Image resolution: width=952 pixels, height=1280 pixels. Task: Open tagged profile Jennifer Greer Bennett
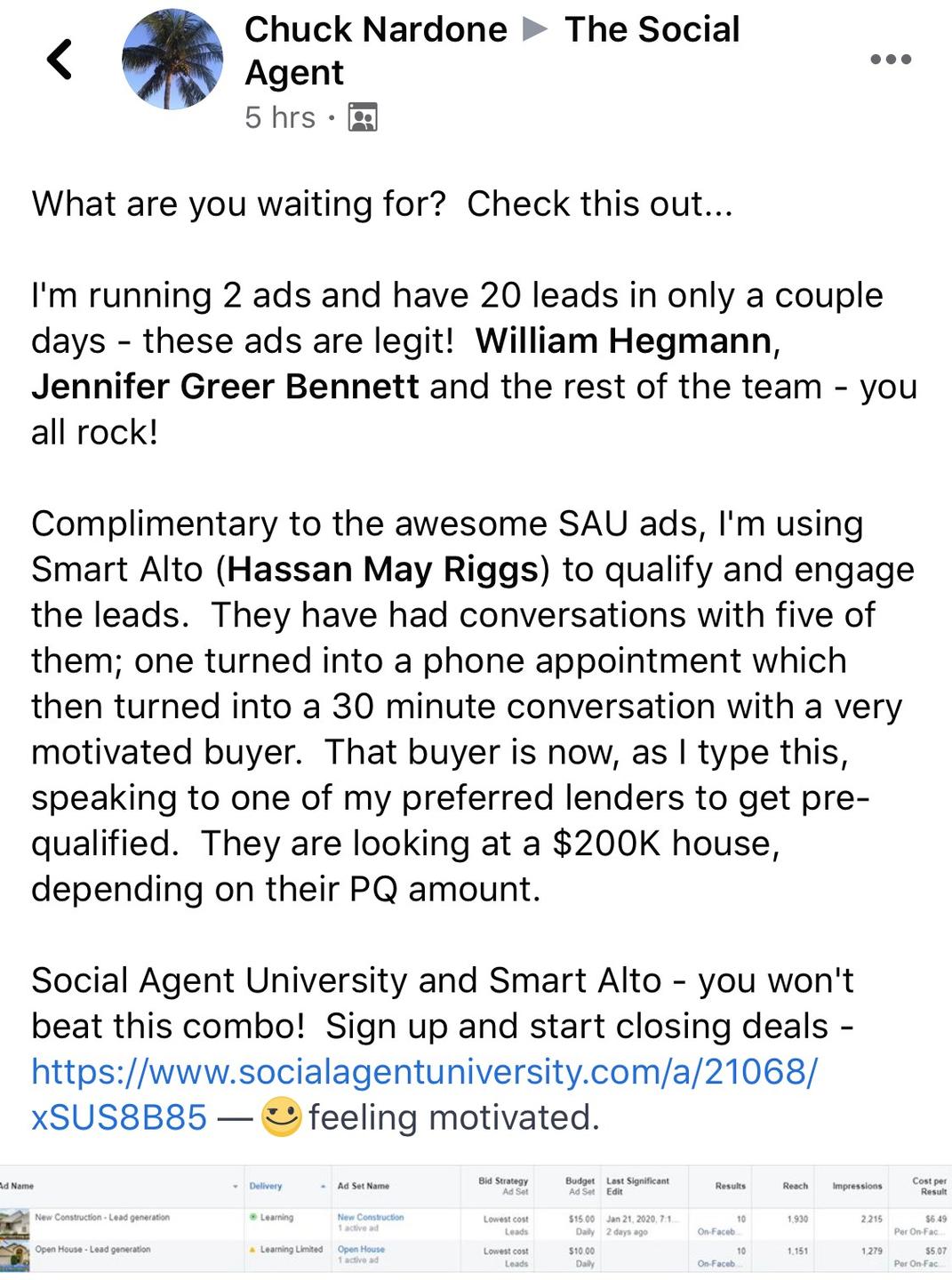click(x=225, y=387)
